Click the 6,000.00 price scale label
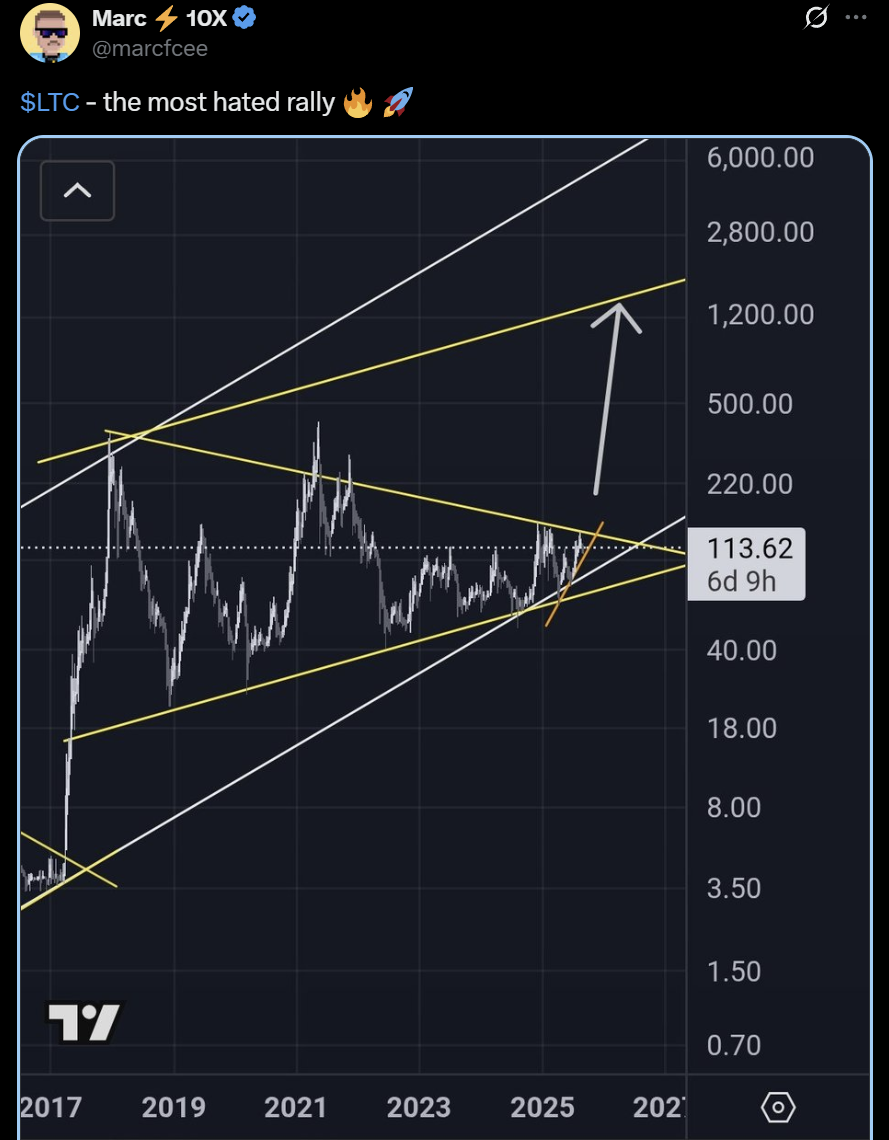This screenshot has height=1140, width=889. pyautogui.click(x=761, y=157)
